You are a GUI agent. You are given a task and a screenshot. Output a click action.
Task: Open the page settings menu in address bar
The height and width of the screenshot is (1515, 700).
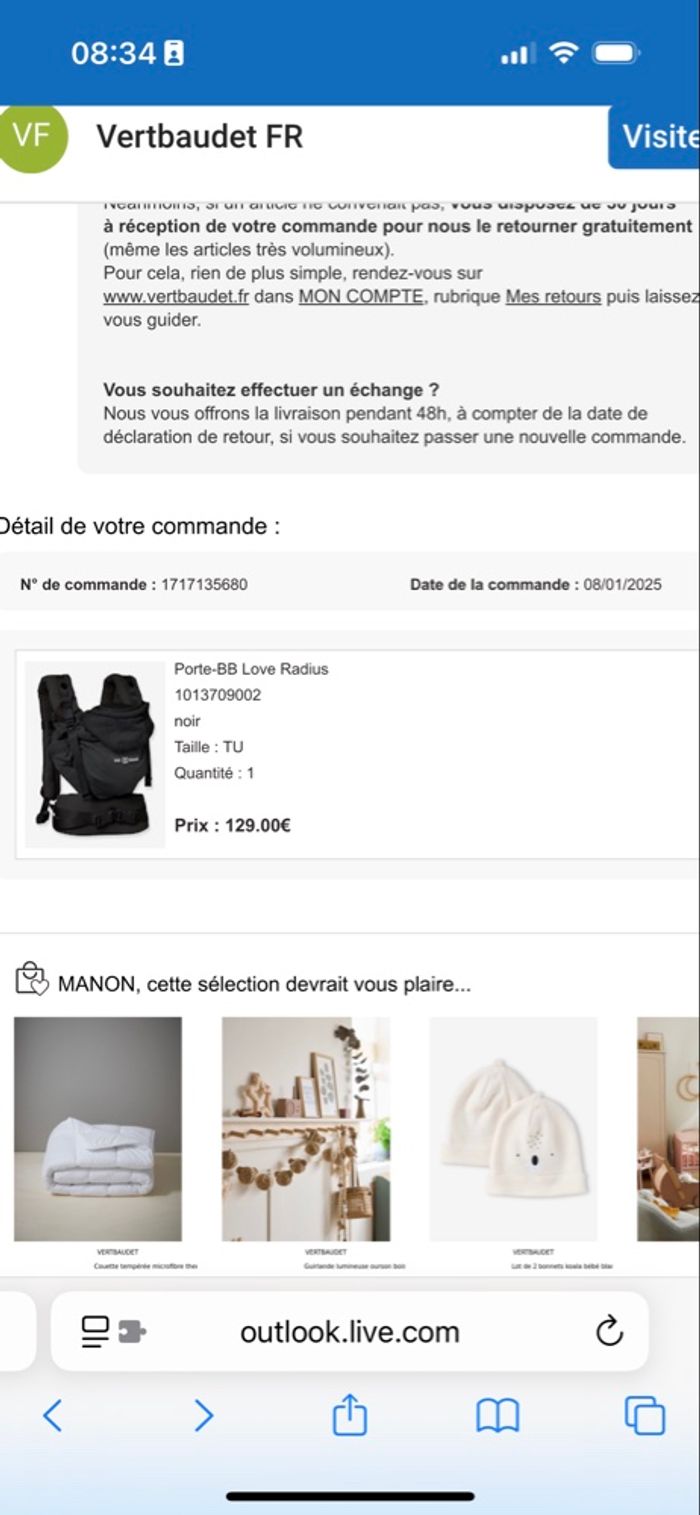113,1332
